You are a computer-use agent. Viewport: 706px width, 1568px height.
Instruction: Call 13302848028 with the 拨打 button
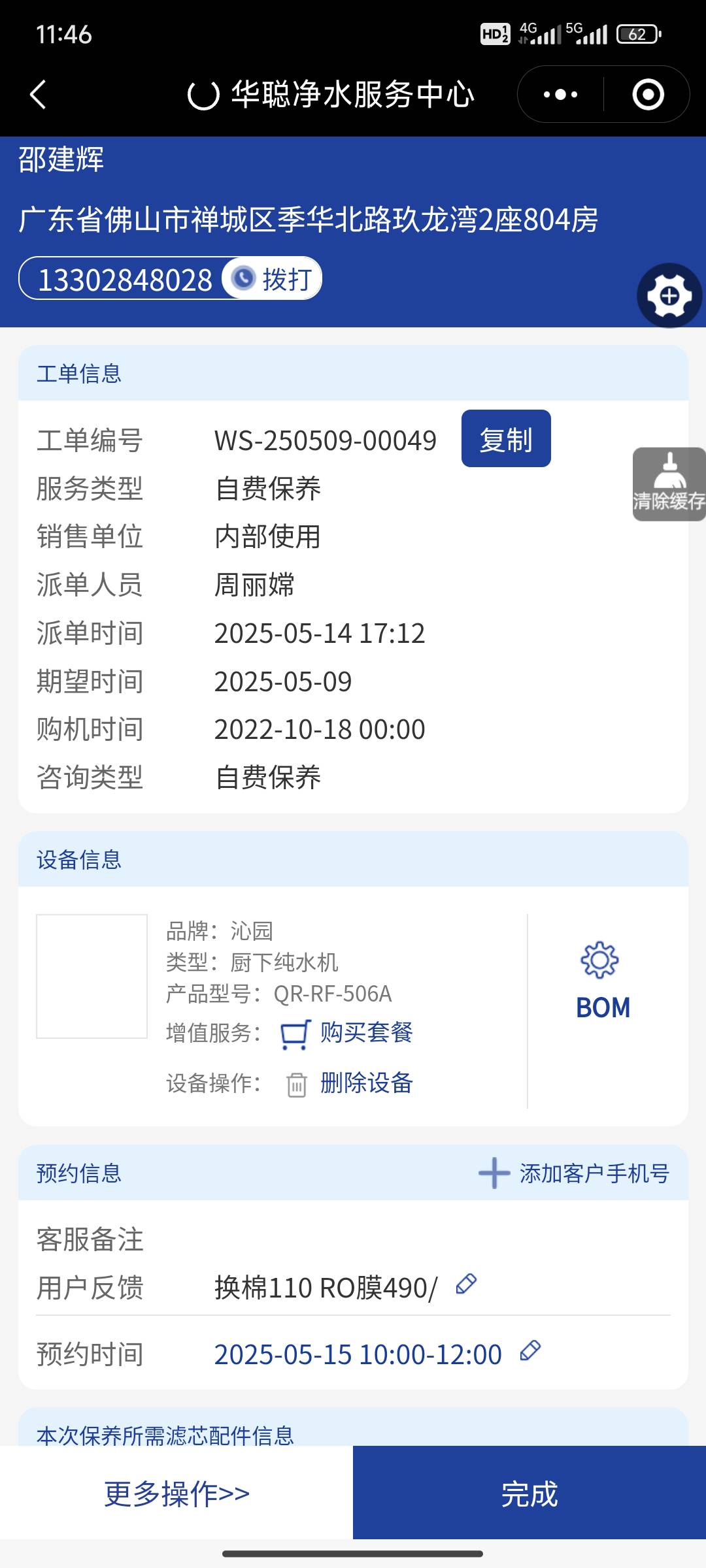(273, 279)
